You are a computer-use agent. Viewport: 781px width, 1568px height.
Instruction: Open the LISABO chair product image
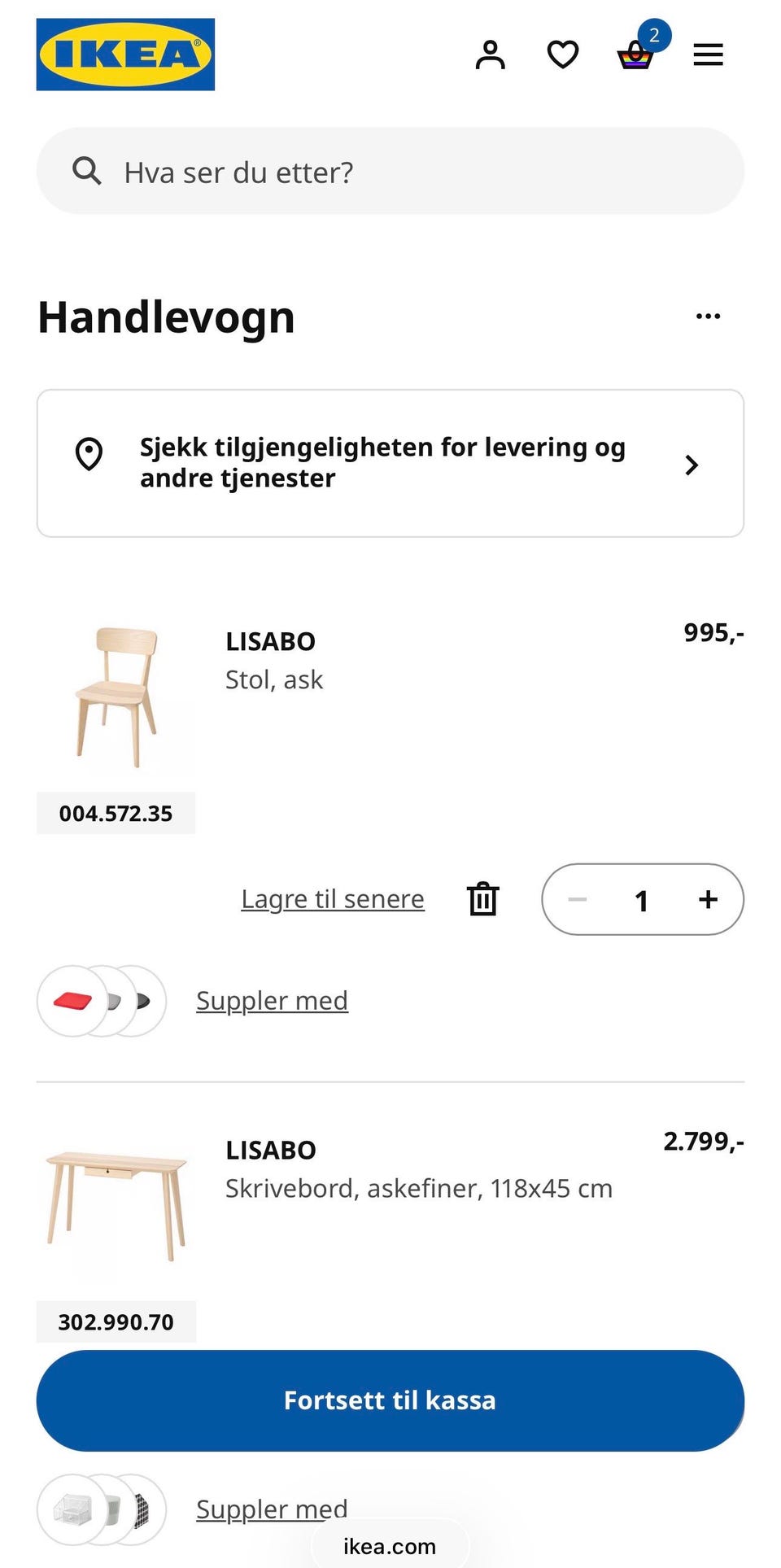pyautogui.click(x=116, y=697)
